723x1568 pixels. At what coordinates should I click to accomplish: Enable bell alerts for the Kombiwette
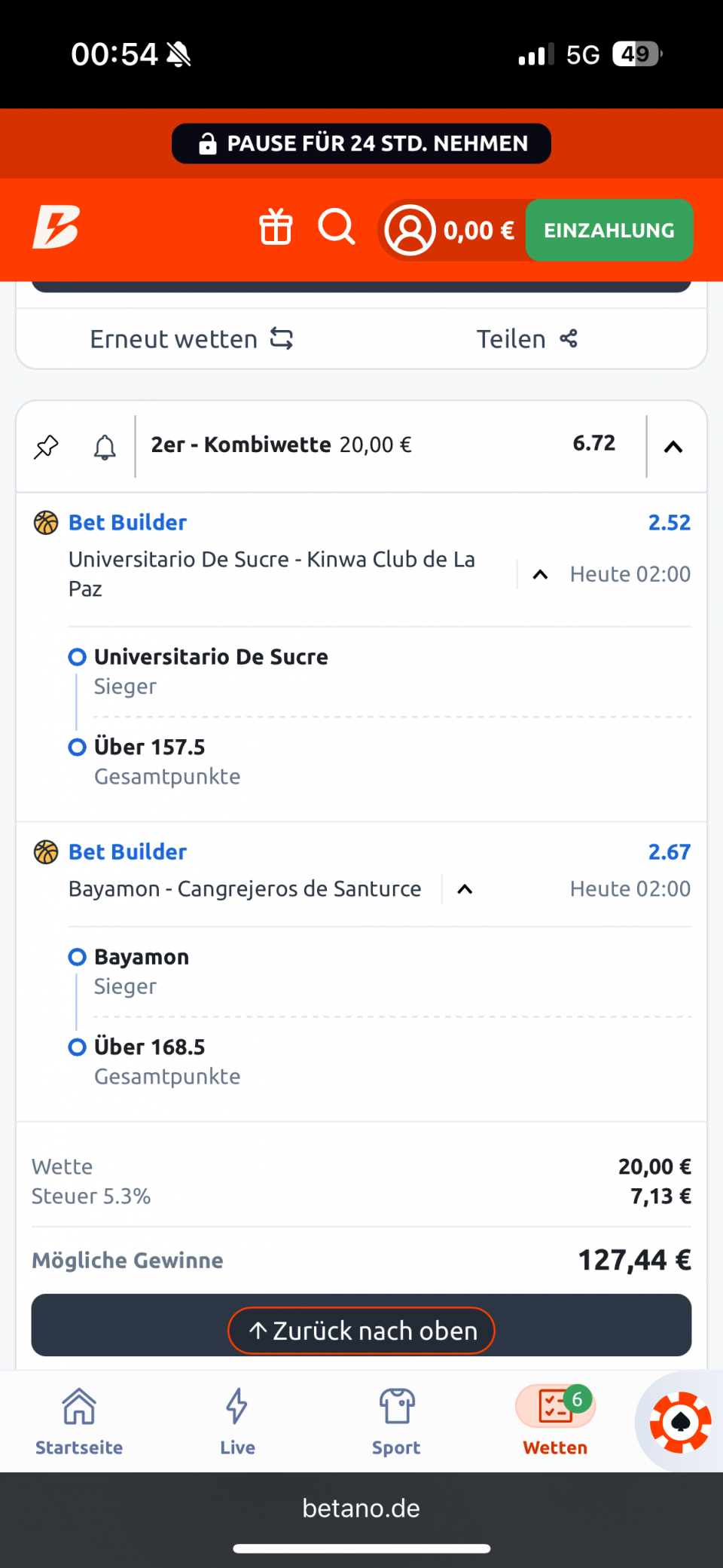tap(105, 447)
